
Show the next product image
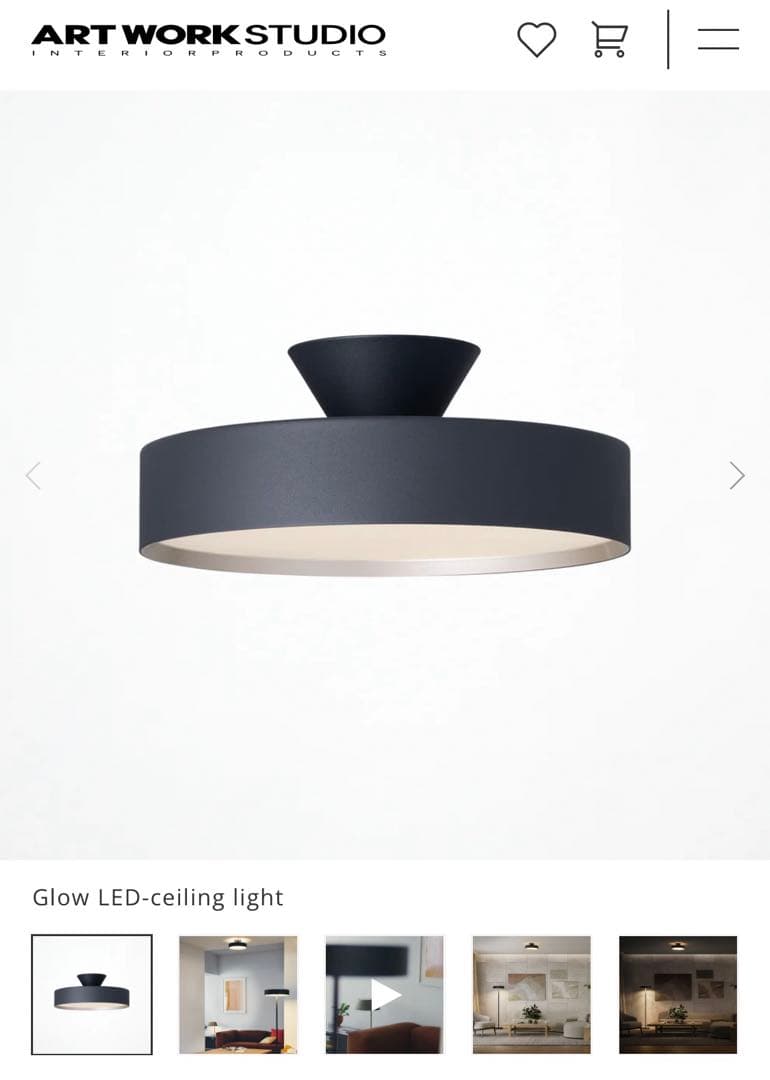tap(737, 476)
